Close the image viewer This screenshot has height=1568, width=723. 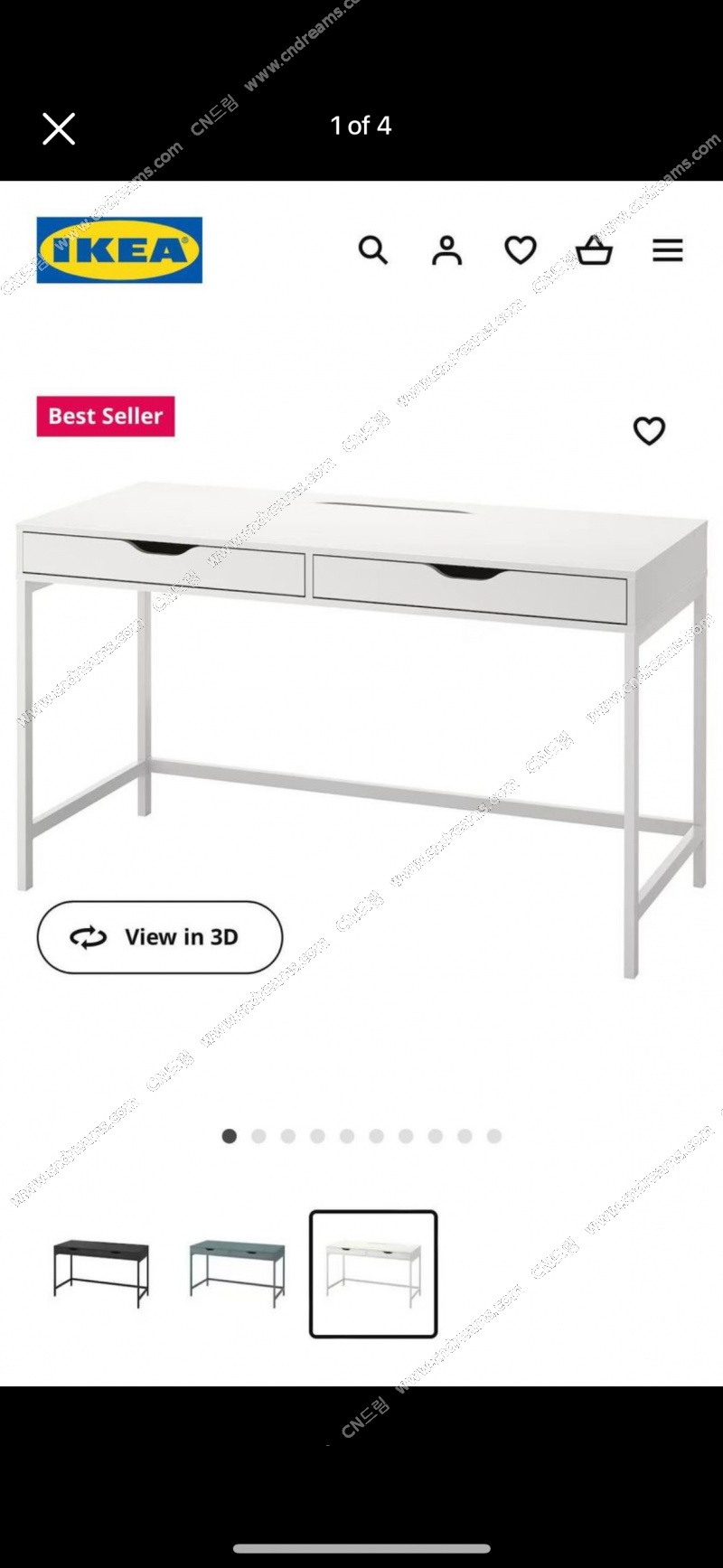click(x=59, y=129)
